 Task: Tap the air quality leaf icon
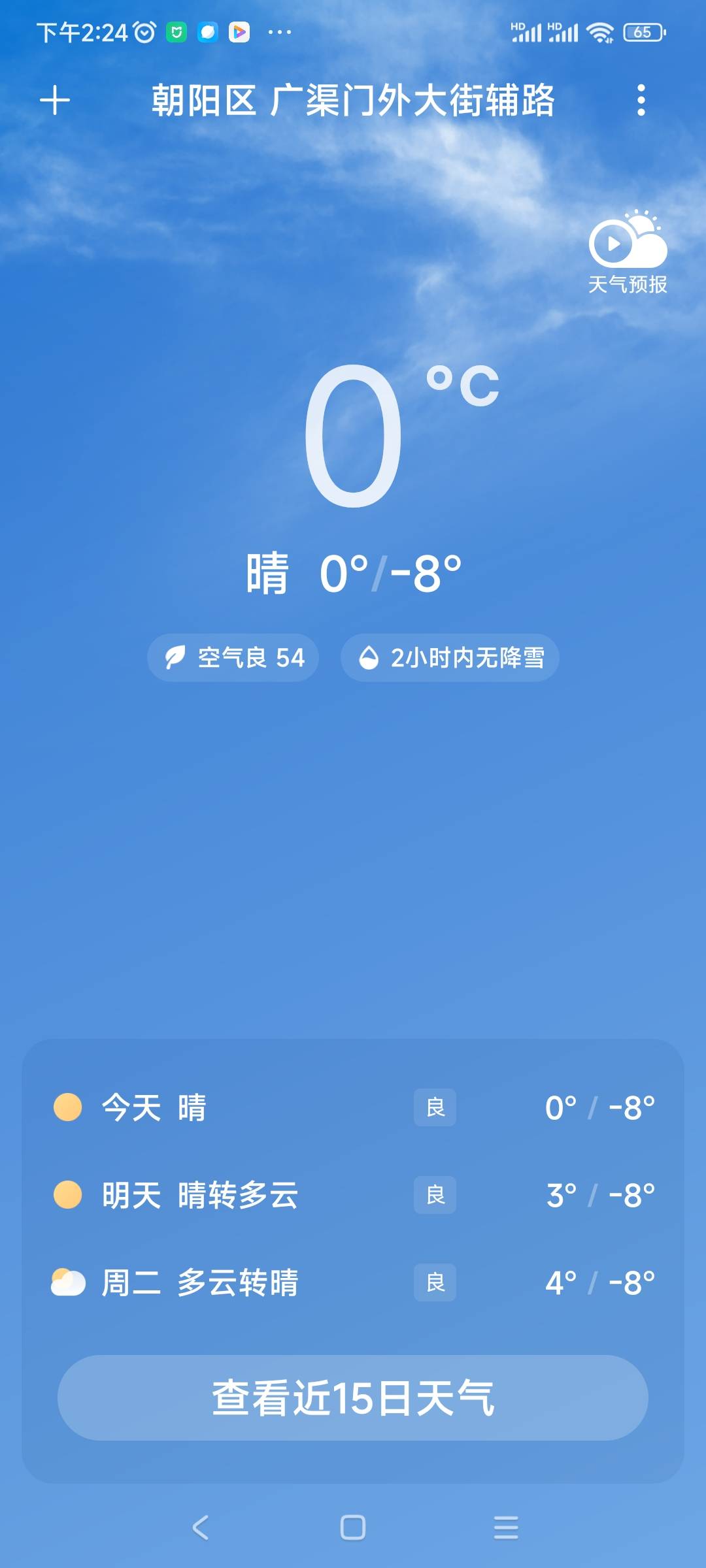[176, 658]
